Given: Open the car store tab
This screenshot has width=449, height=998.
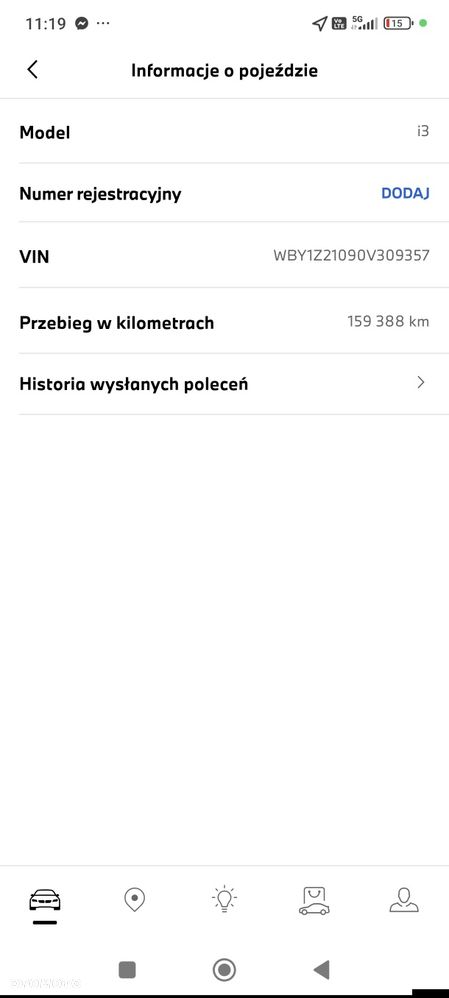Looking at the screenshot, I should 314,900.
